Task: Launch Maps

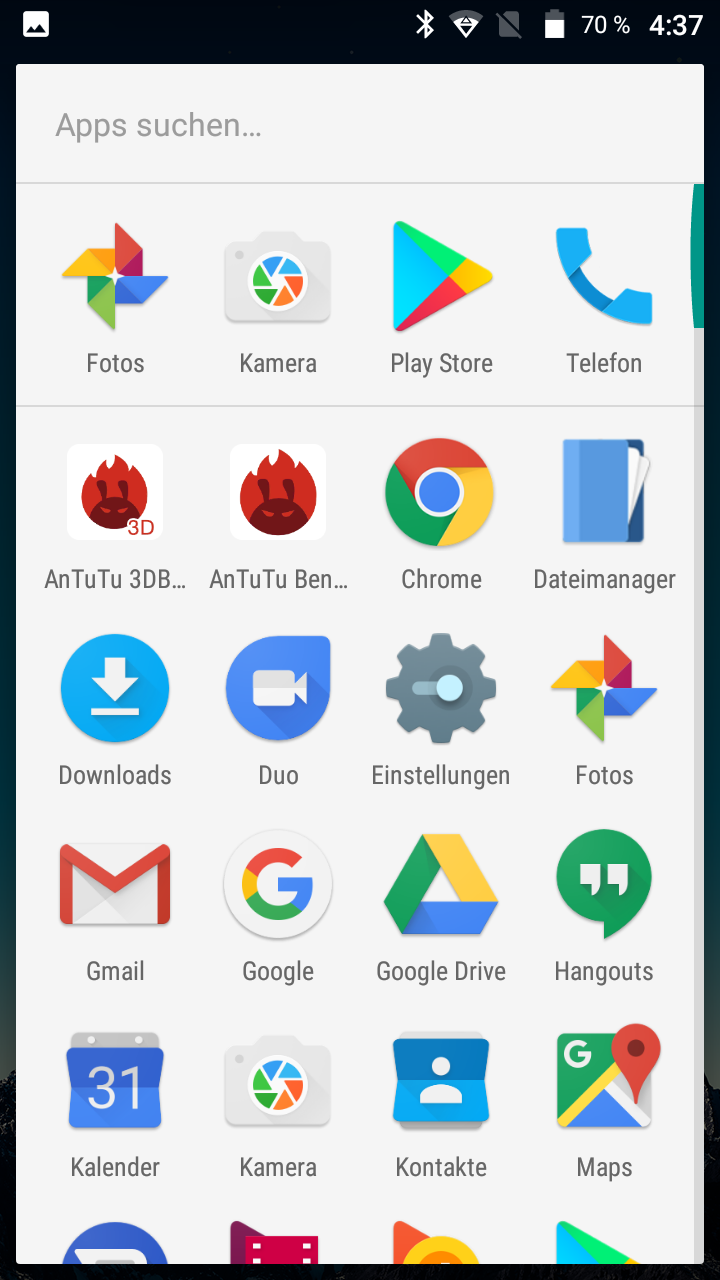Action: tap(604, 1082)
